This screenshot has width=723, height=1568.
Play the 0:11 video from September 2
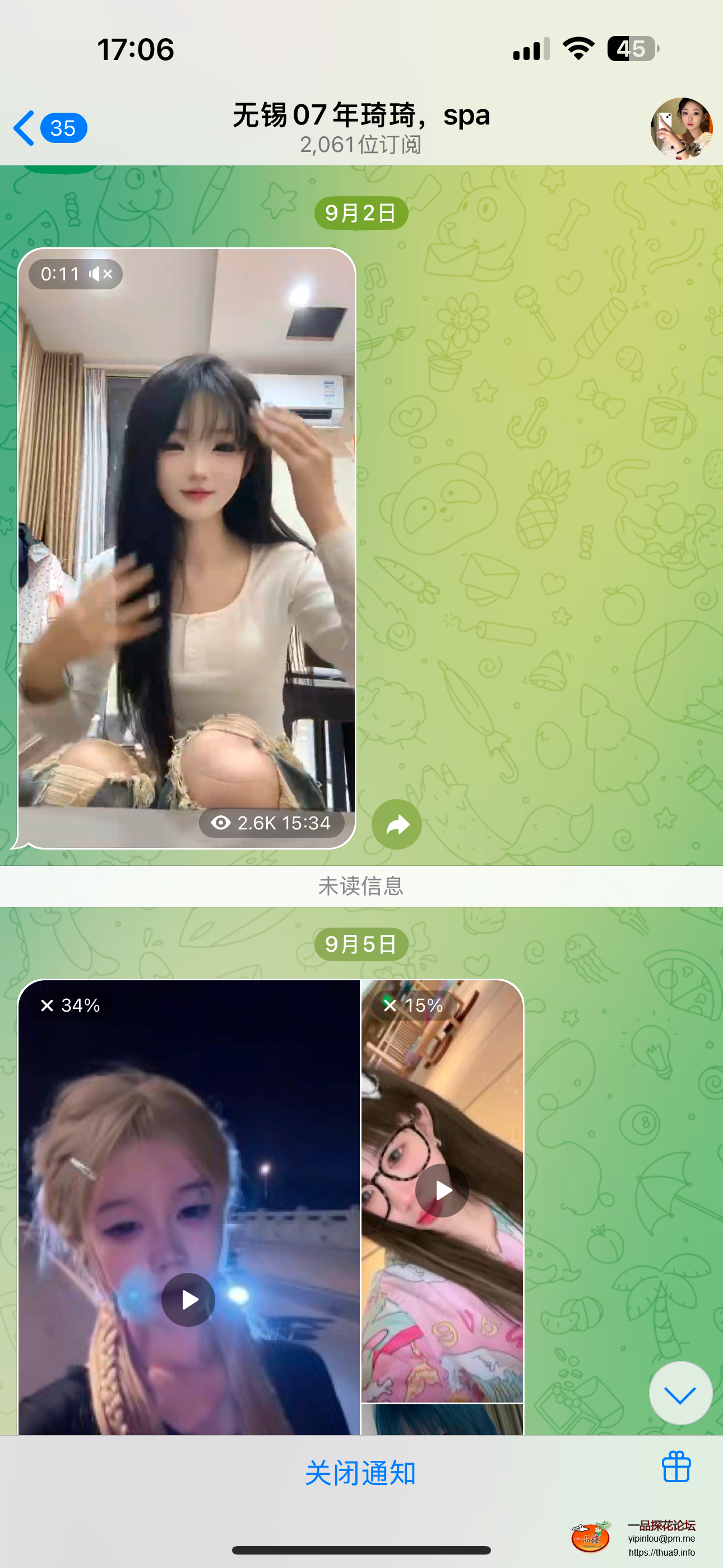186,548
